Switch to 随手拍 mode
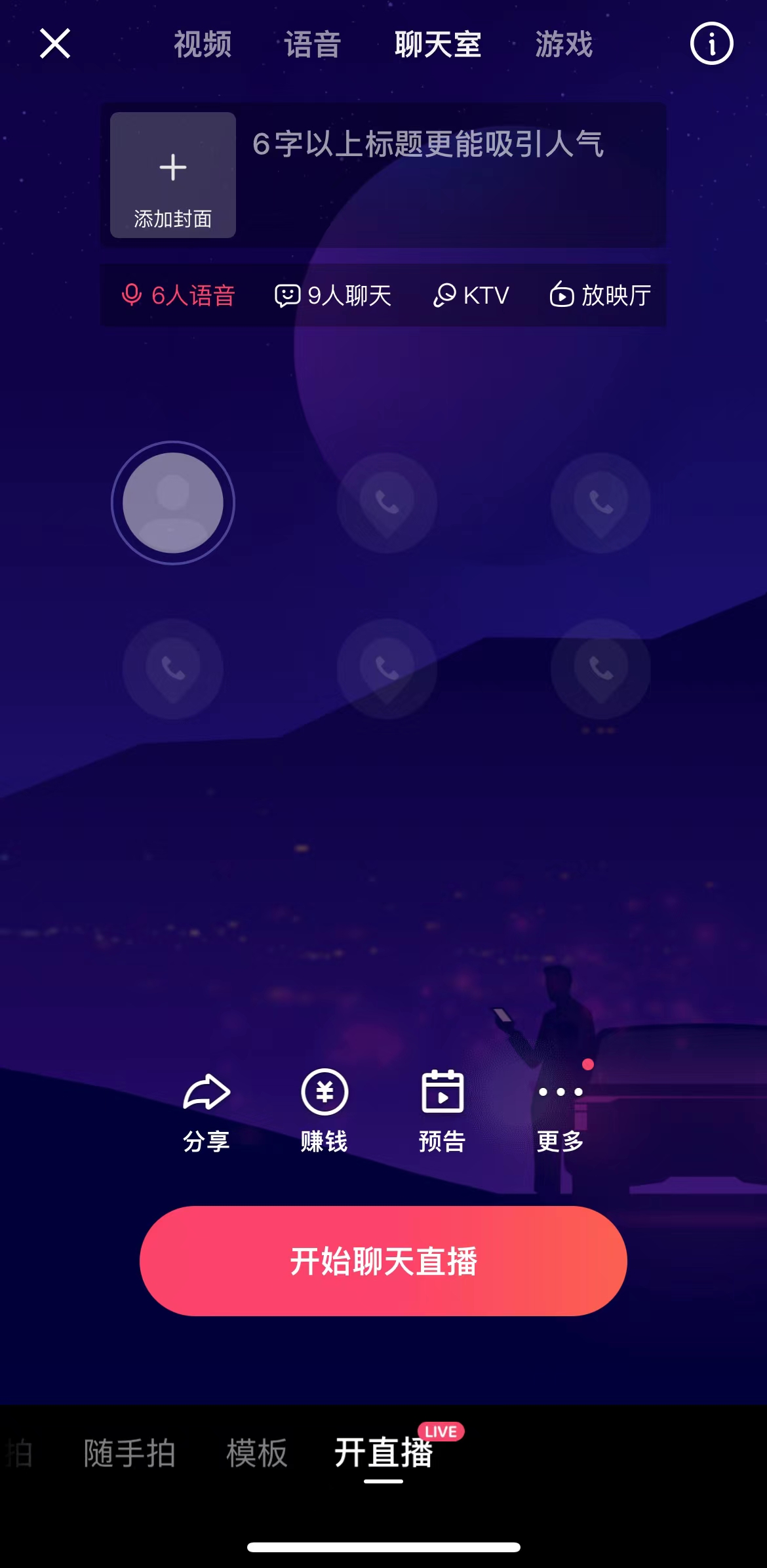This screenshot has height=1568, width=767. click(130, 1453)
